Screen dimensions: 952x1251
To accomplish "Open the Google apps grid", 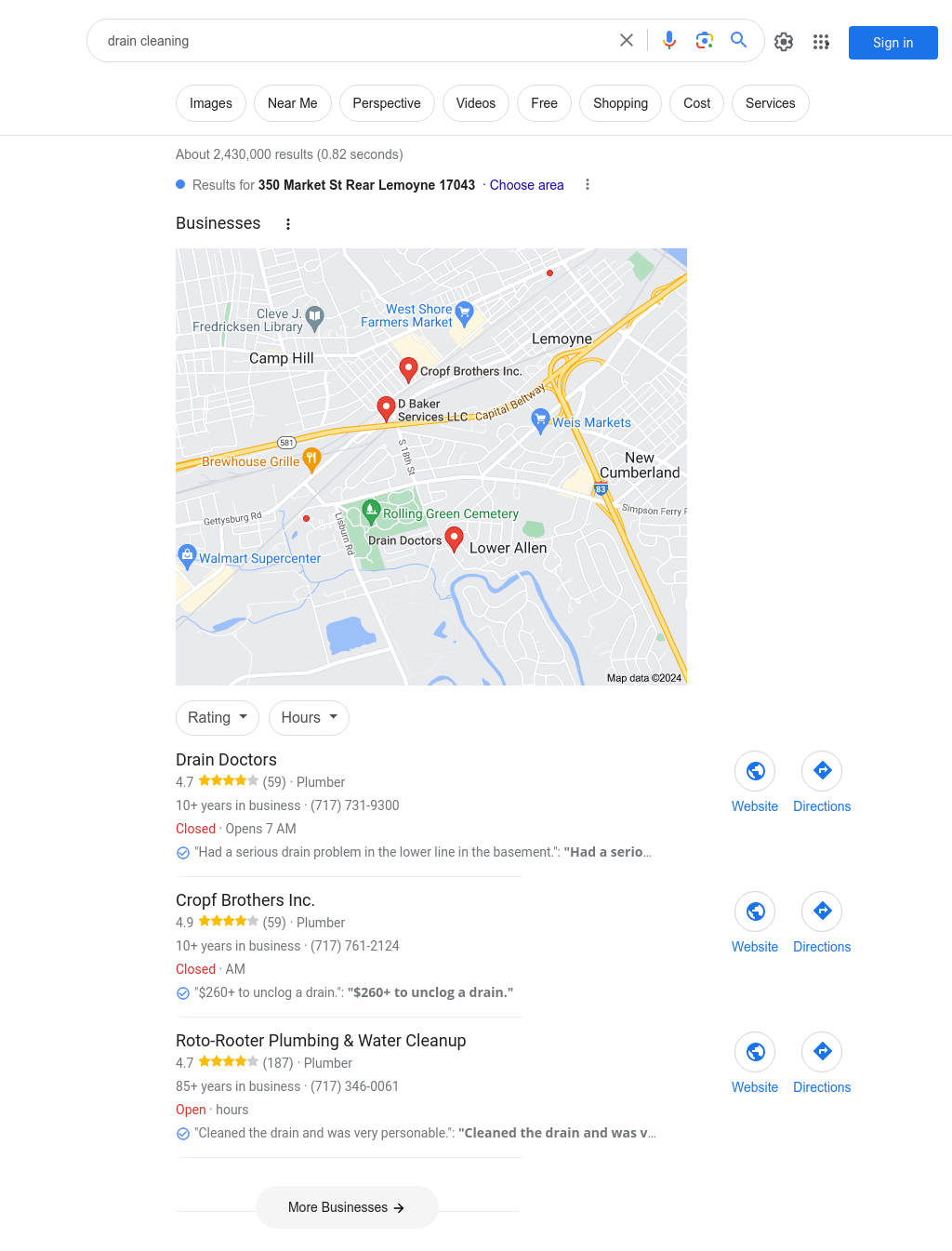I will 821,42.
